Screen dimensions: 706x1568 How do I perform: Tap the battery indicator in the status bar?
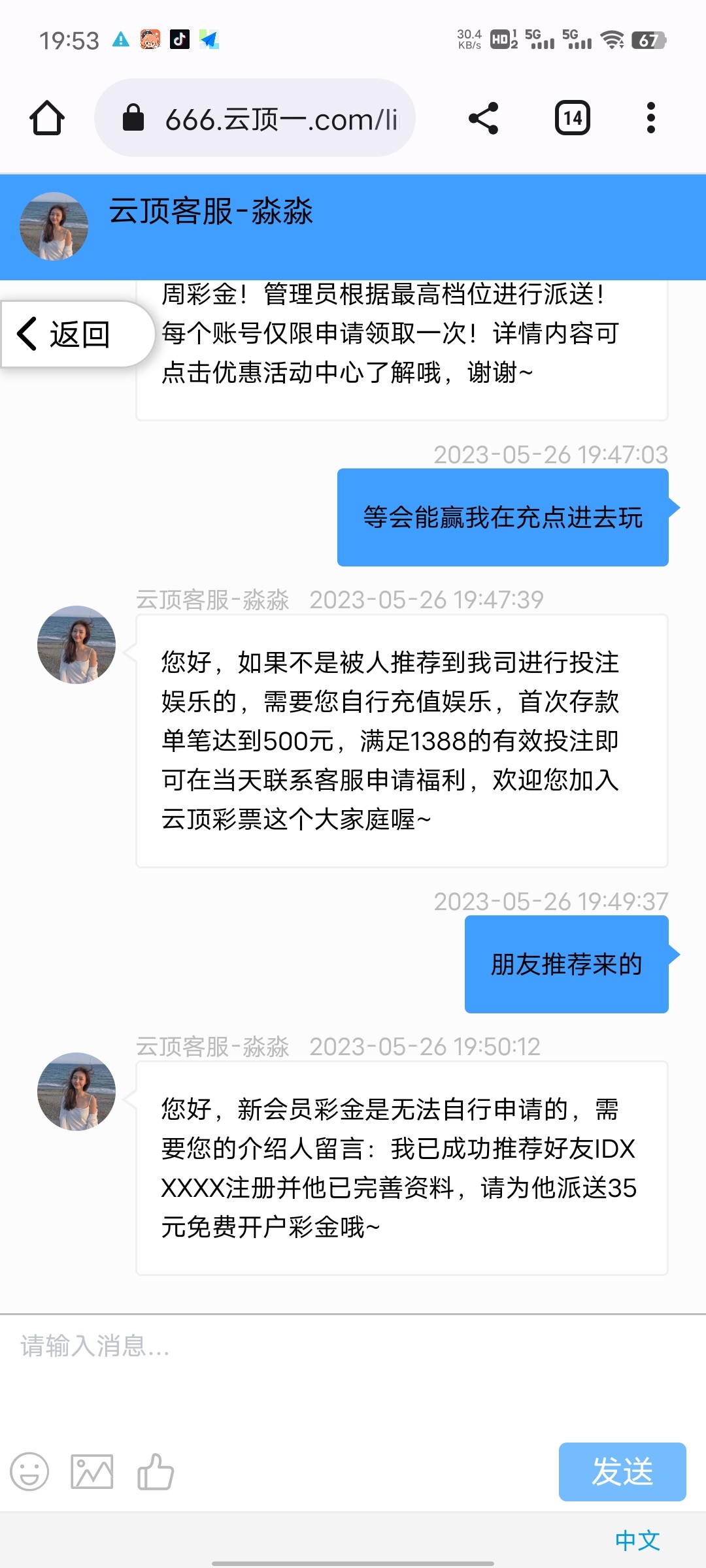click(647, 41)
